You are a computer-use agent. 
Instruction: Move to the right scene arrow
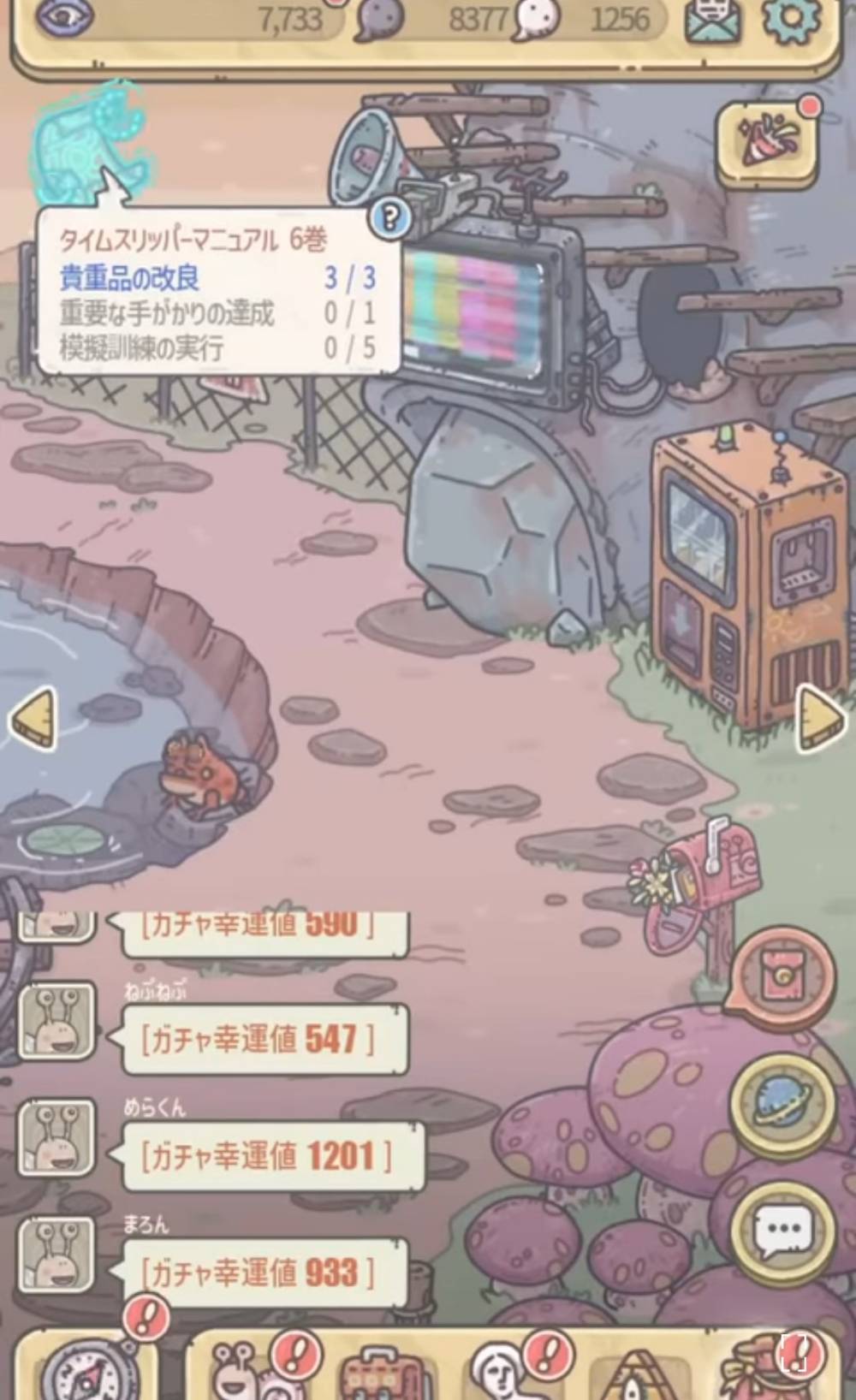820,721
